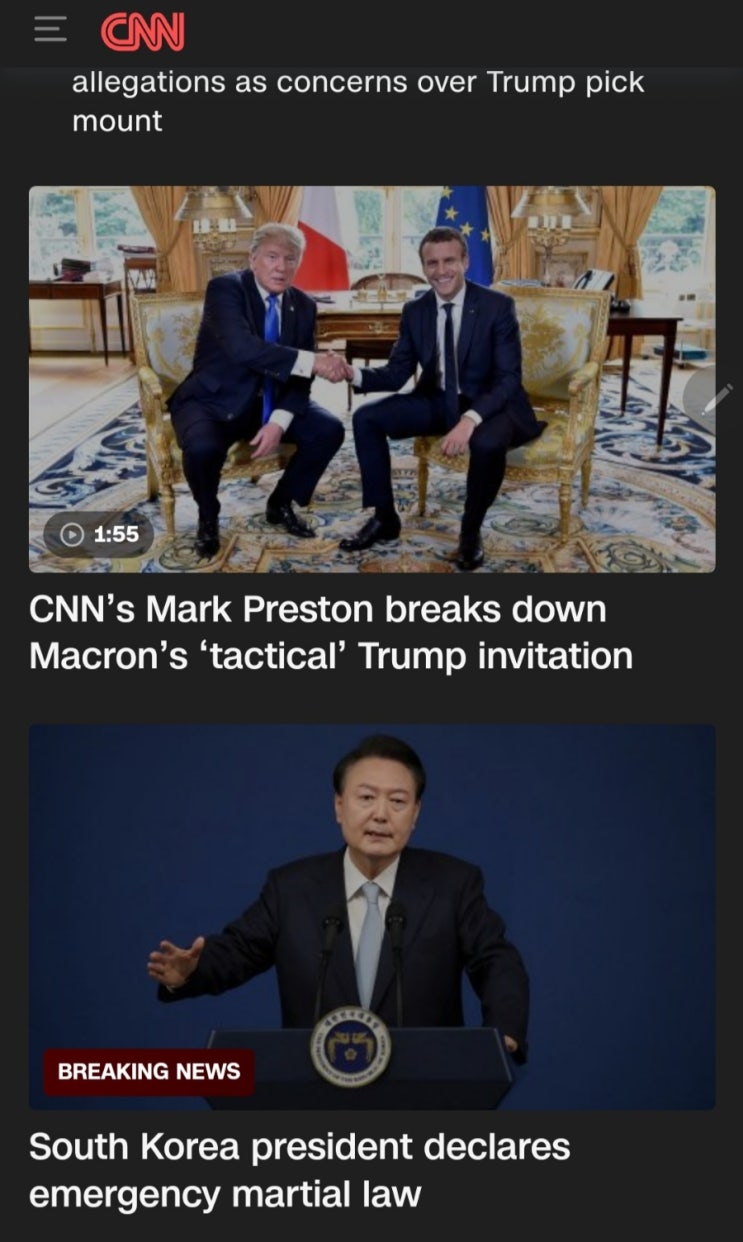743x1242 pixels.
Task: Go to the CNN home logo
Action: [143, 32]
